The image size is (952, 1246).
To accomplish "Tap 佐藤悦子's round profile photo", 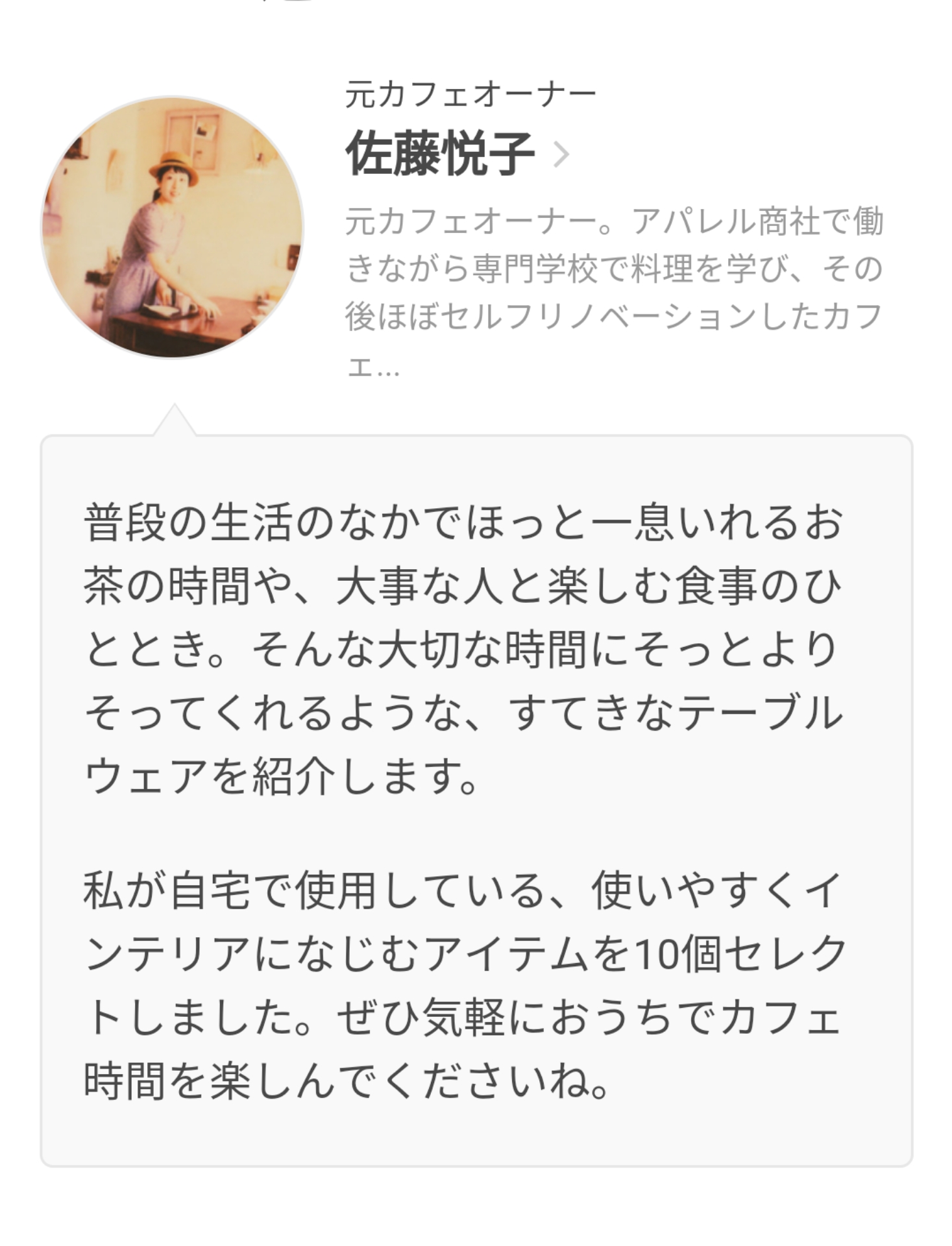I will tap(173, 227).
